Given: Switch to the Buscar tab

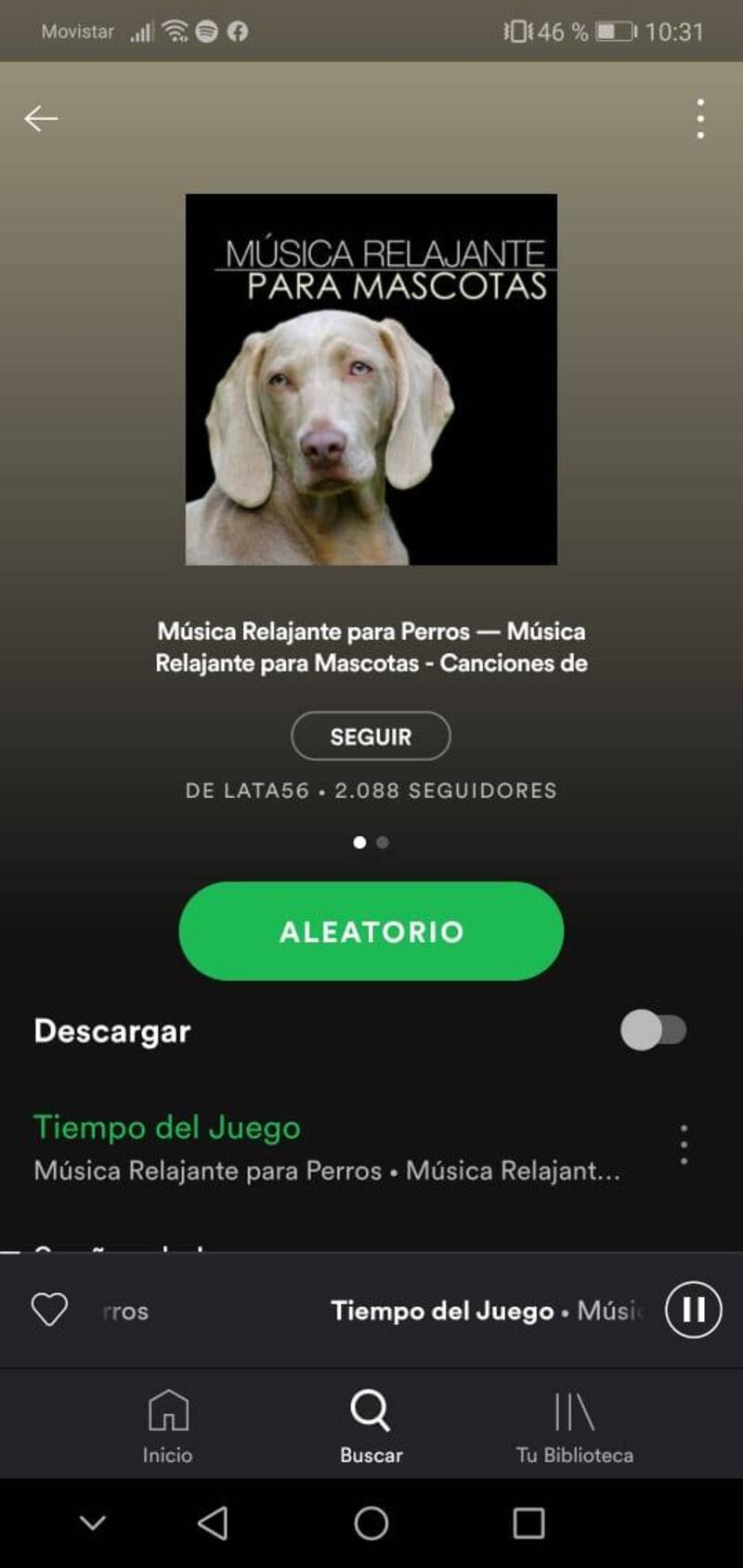Looking at the screenshot, I should point(371,1426).
